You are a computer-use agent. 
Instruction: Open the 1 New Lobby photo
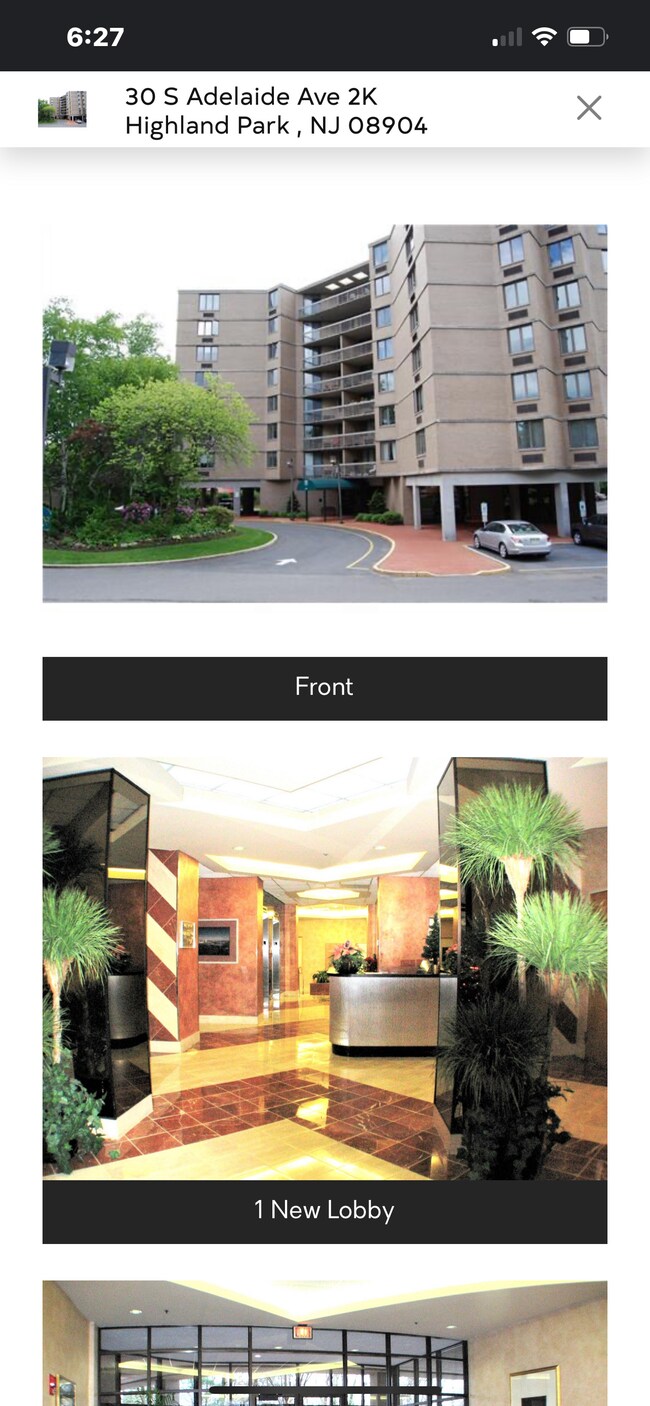point(324,968)
